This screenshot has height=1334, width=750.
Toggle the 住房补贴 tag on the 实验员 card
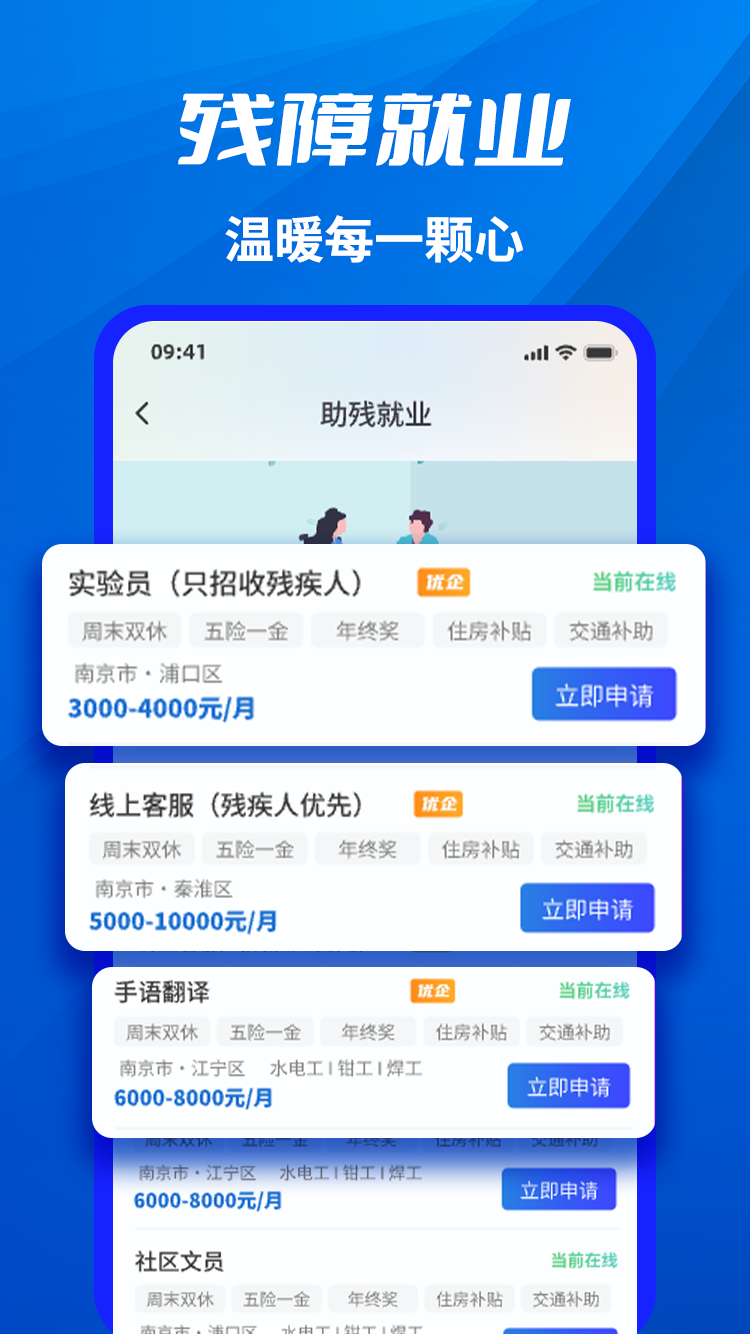[x=489, y=630]
